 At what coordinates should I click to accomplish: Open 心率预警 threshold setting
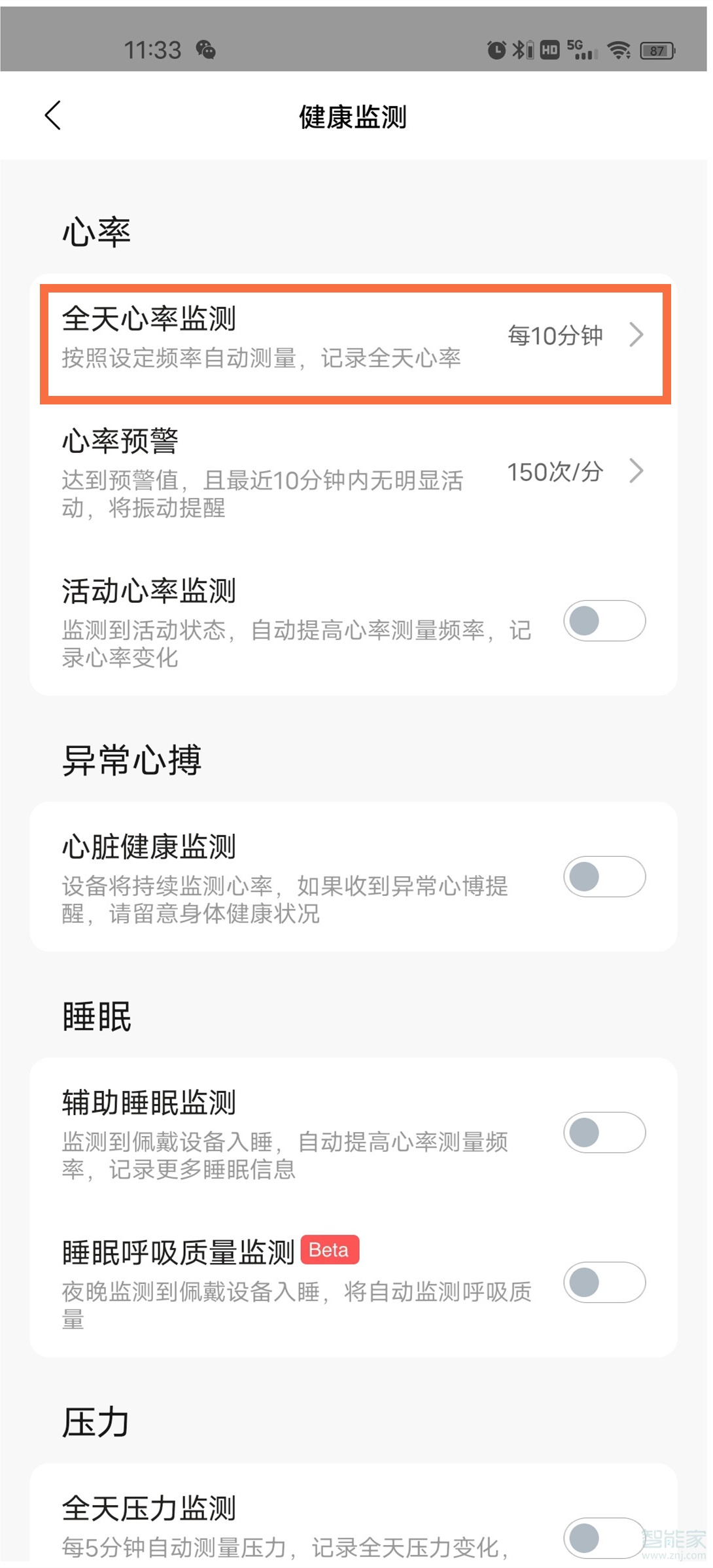[x=353, y=472]
